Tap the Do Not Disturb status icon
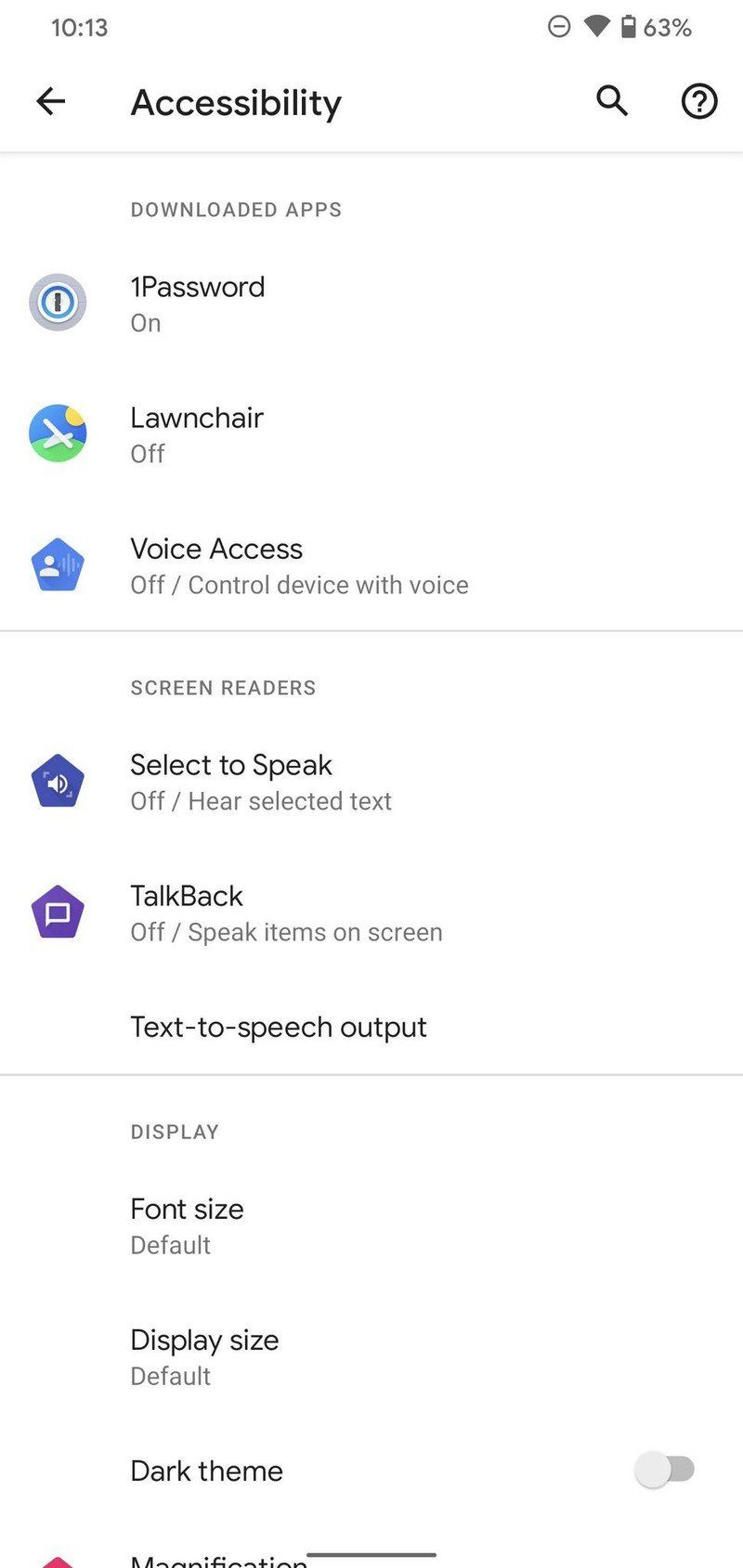 558,28
